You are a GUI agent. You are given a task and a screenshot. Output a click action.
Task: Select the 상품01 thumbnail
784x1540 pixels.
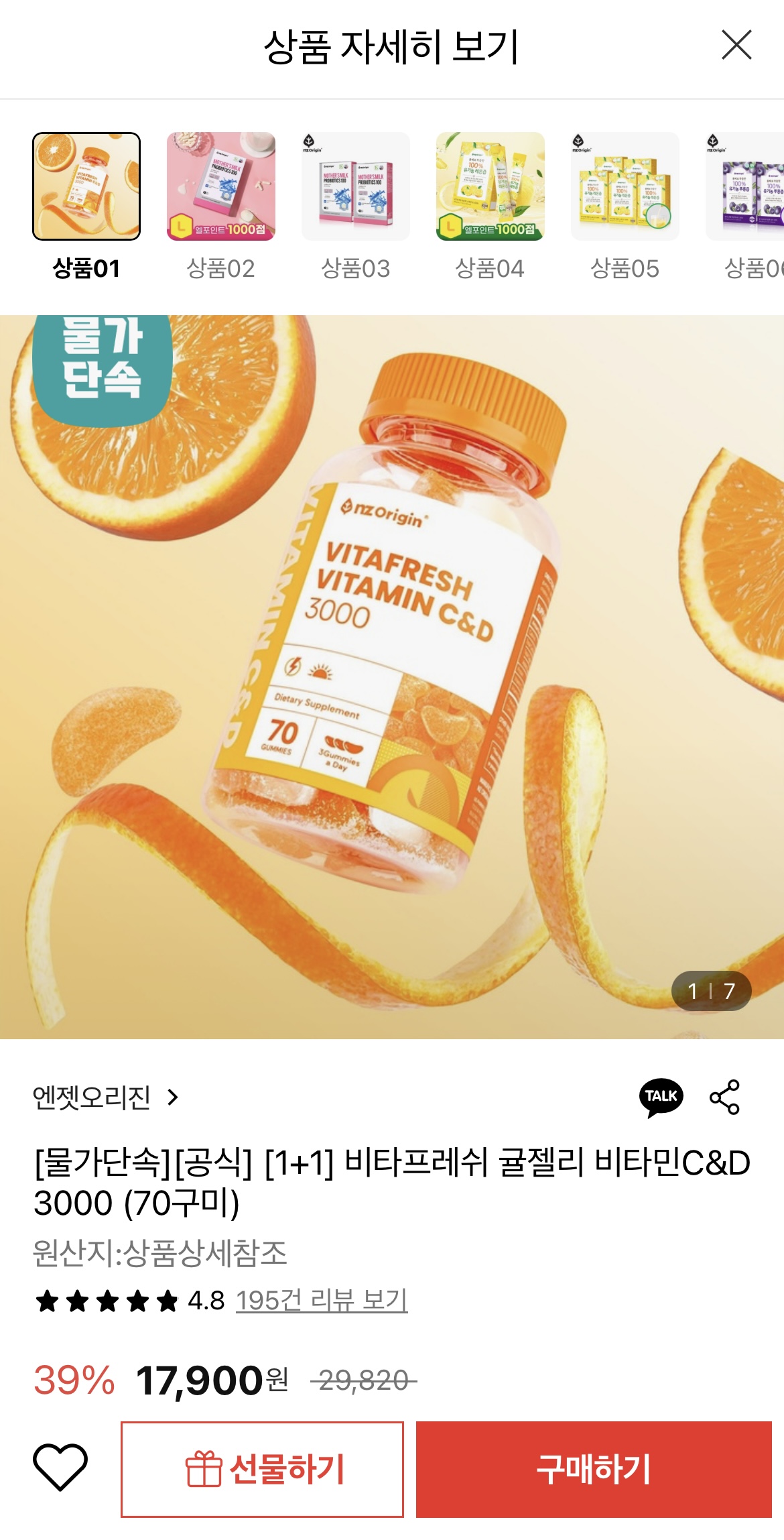[x=86, y=186]
